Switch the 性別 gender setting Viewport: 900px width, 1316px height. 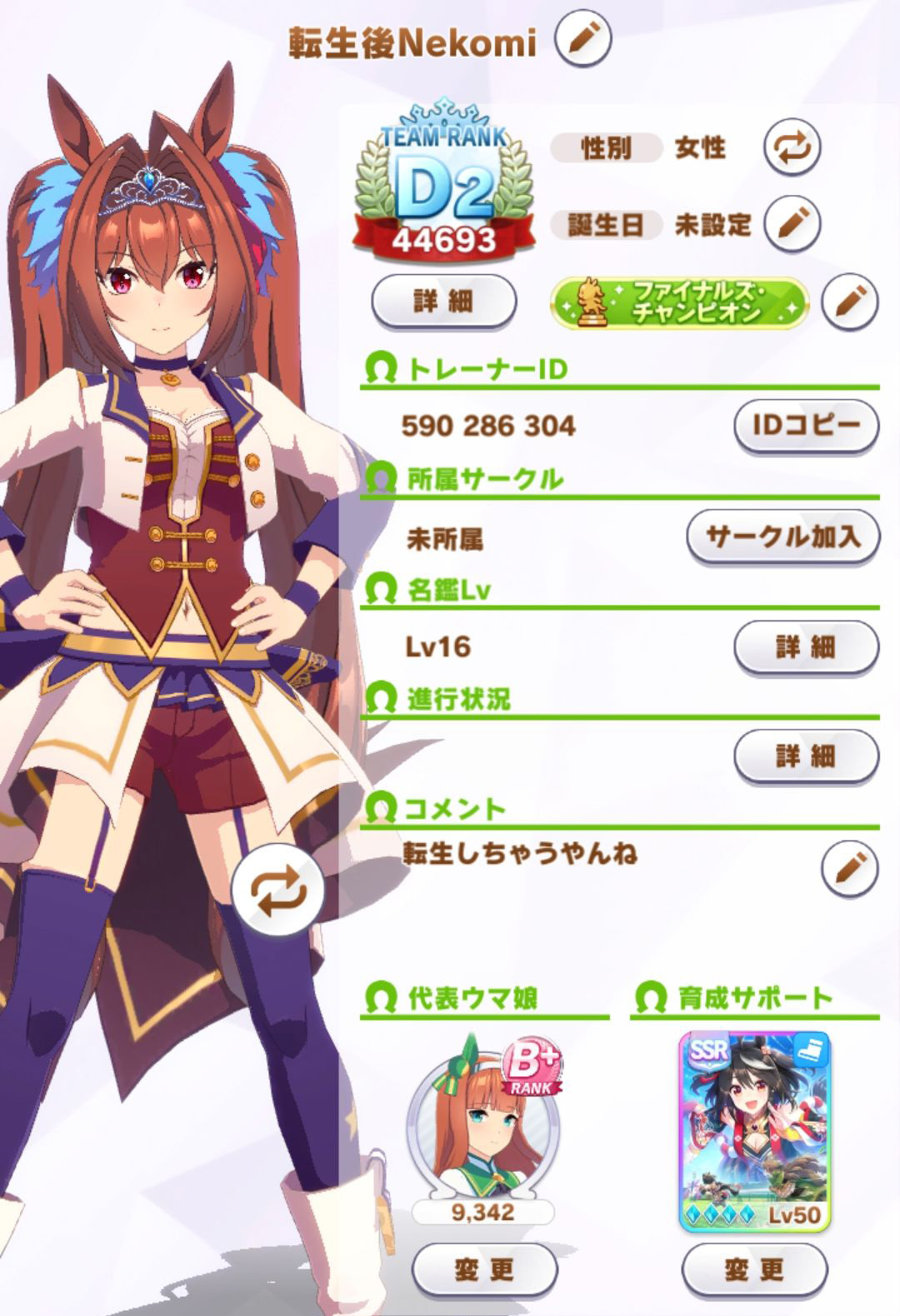[x=792, y=147]
